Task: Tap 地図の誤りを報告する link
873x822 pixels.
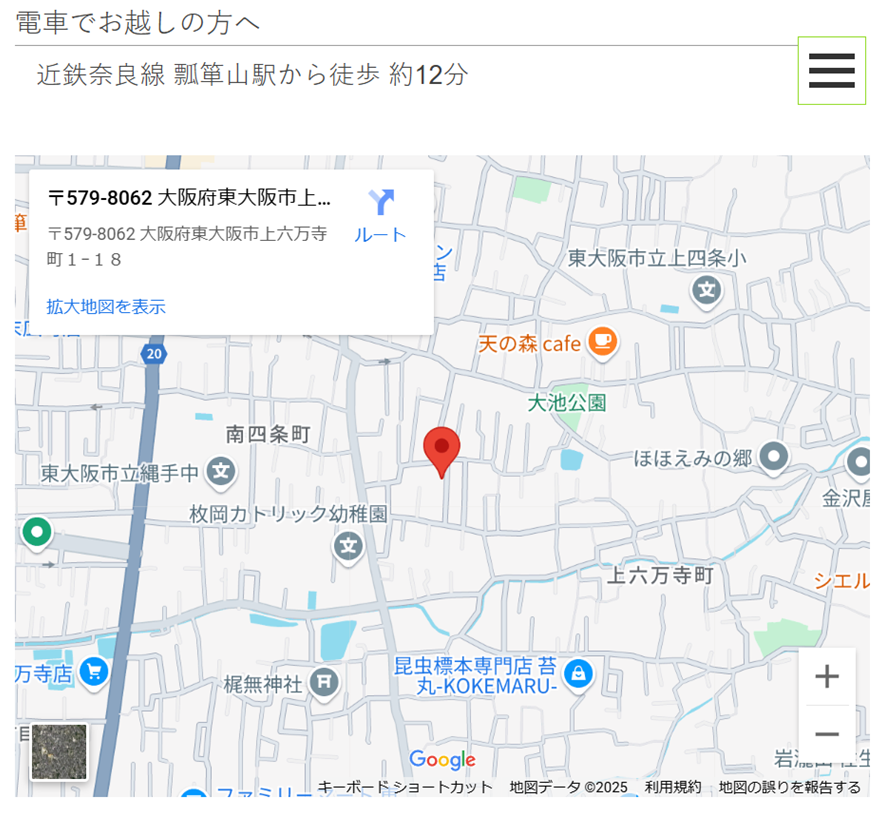Action: pyautogui.click(x=789, y=787)
